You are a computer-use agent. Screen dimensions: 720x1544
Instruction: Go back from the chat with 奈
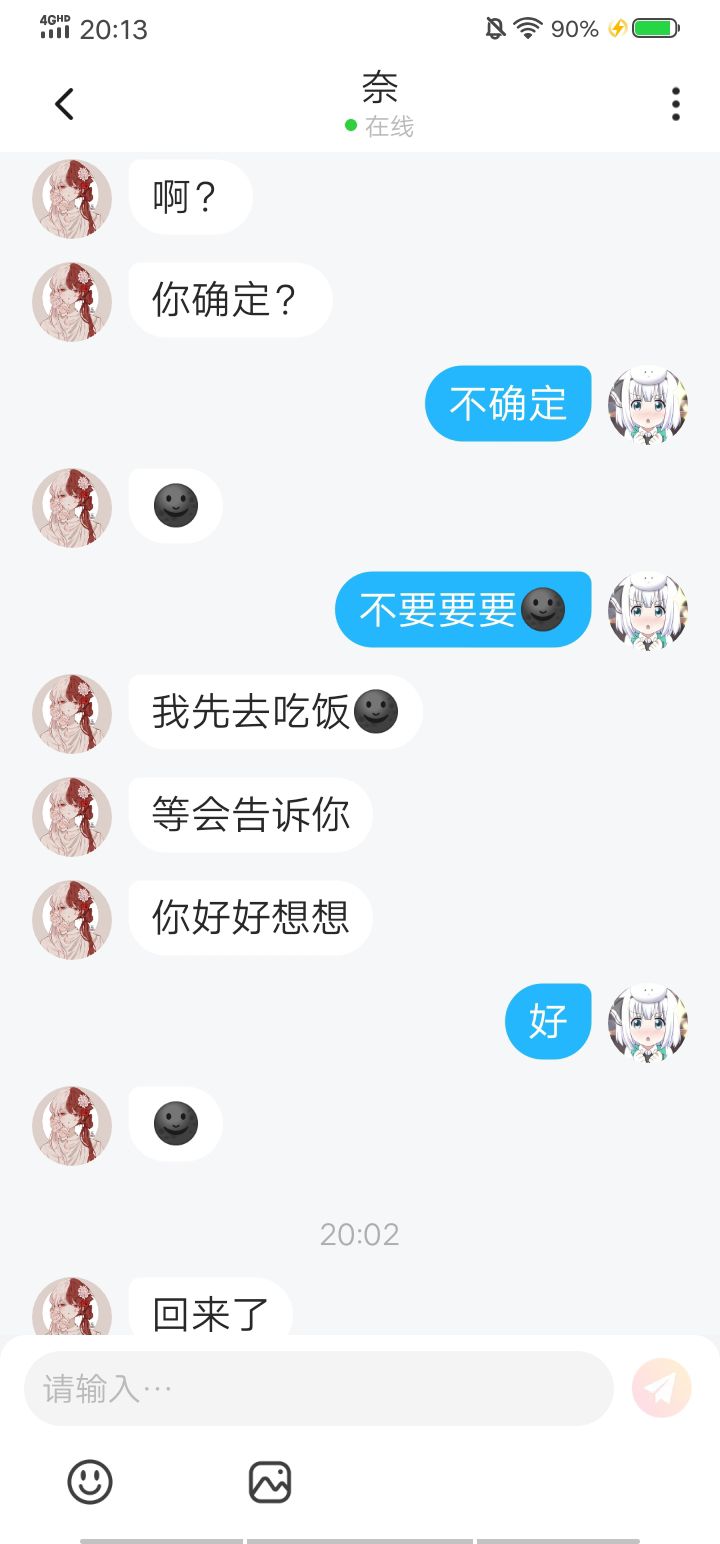click(x=64, y=104)
